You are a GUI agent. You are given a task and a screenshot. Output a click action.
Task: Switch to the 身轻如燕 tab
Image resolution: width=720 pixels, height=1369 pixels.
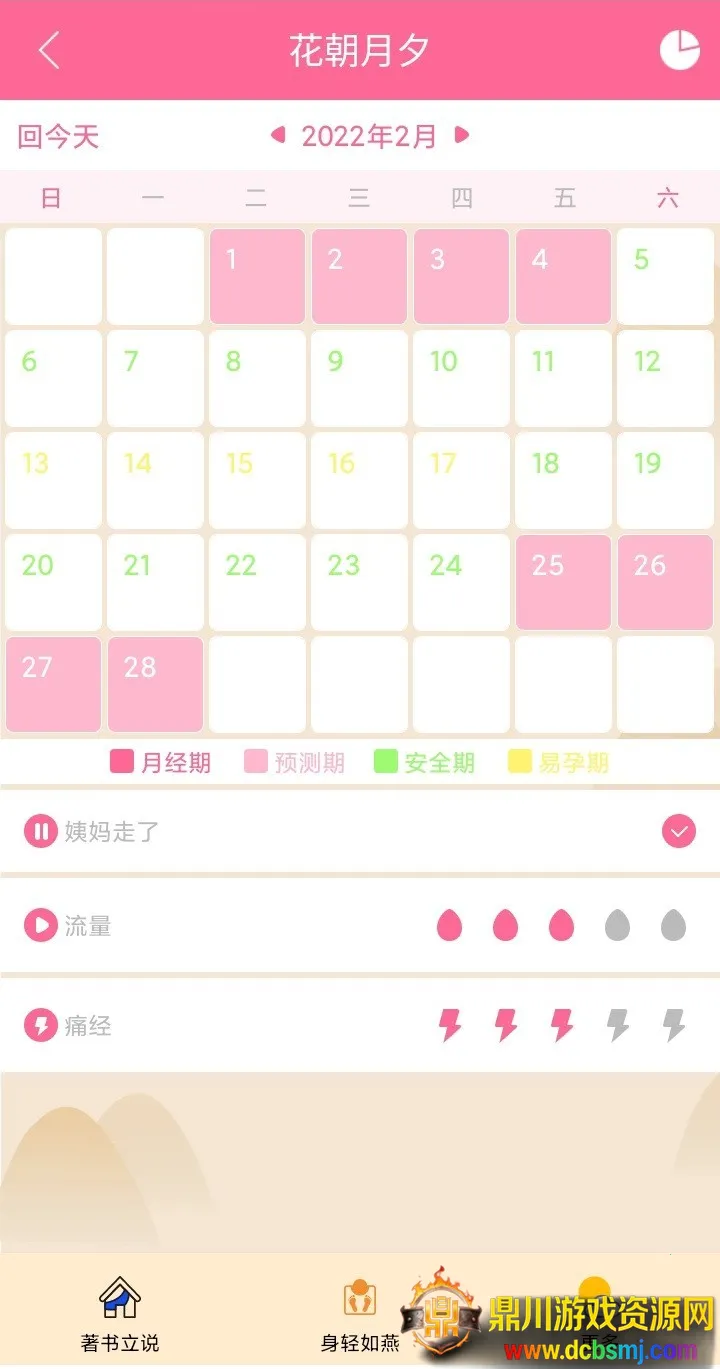359,1315
